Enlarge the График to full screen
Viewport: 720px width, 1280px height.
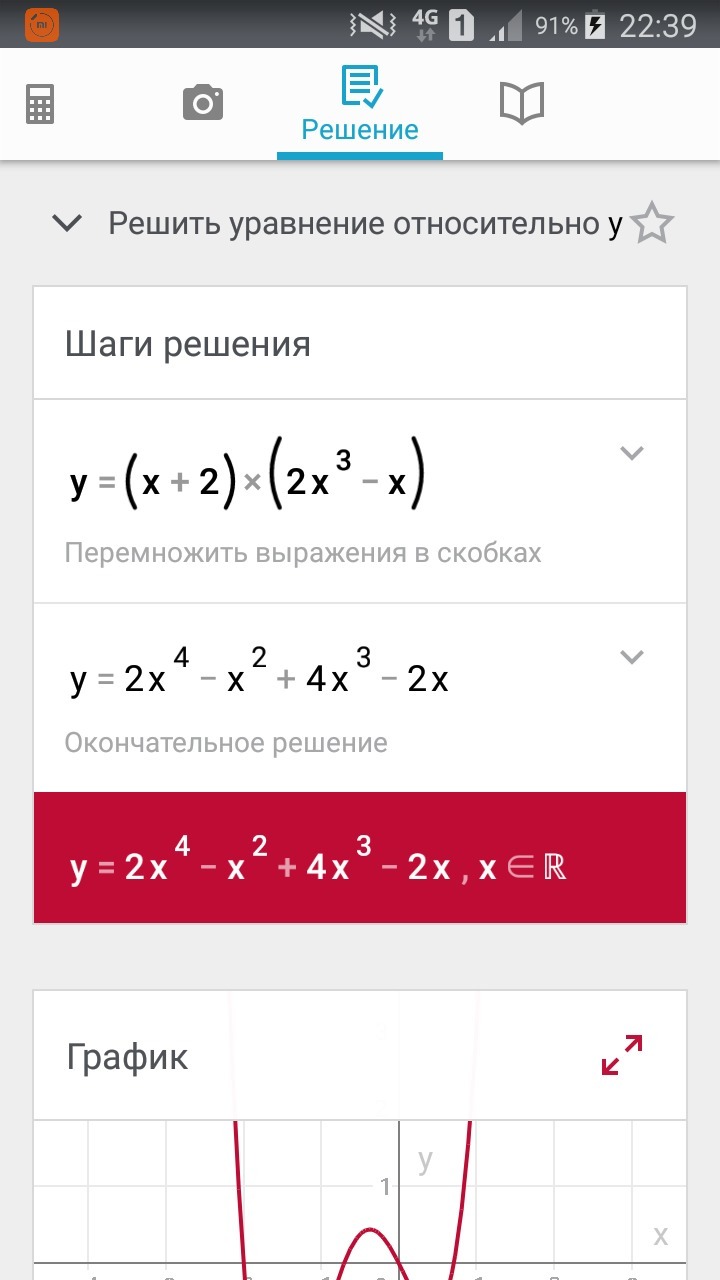tap(622, 1055)
